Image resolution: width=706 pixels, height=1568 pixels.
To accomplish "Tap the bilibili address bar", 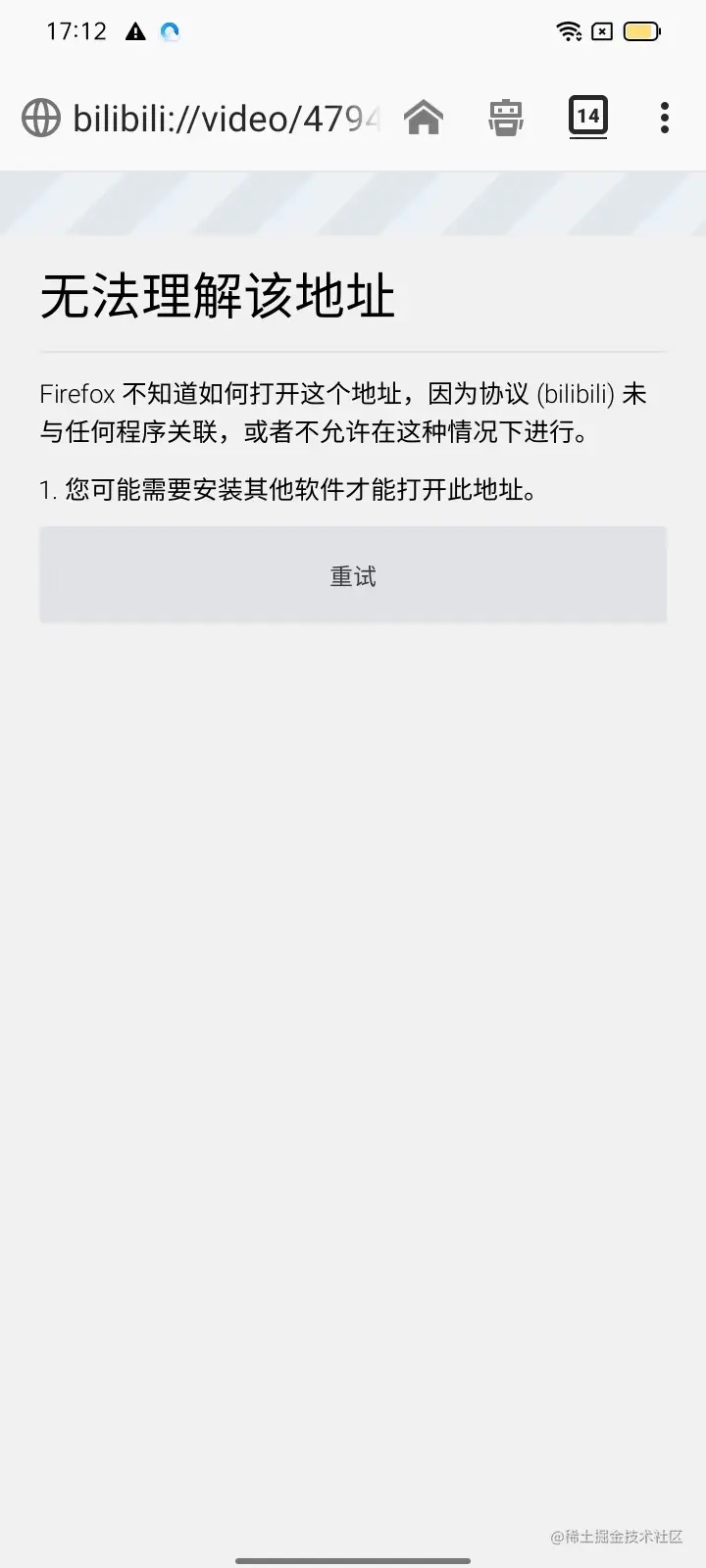I will (x=226, y=119).
